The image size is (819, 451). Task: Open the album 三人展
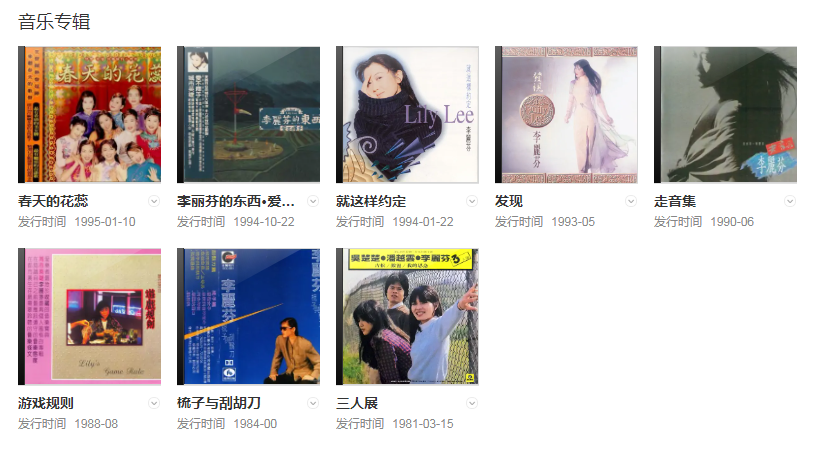(407, 316)
